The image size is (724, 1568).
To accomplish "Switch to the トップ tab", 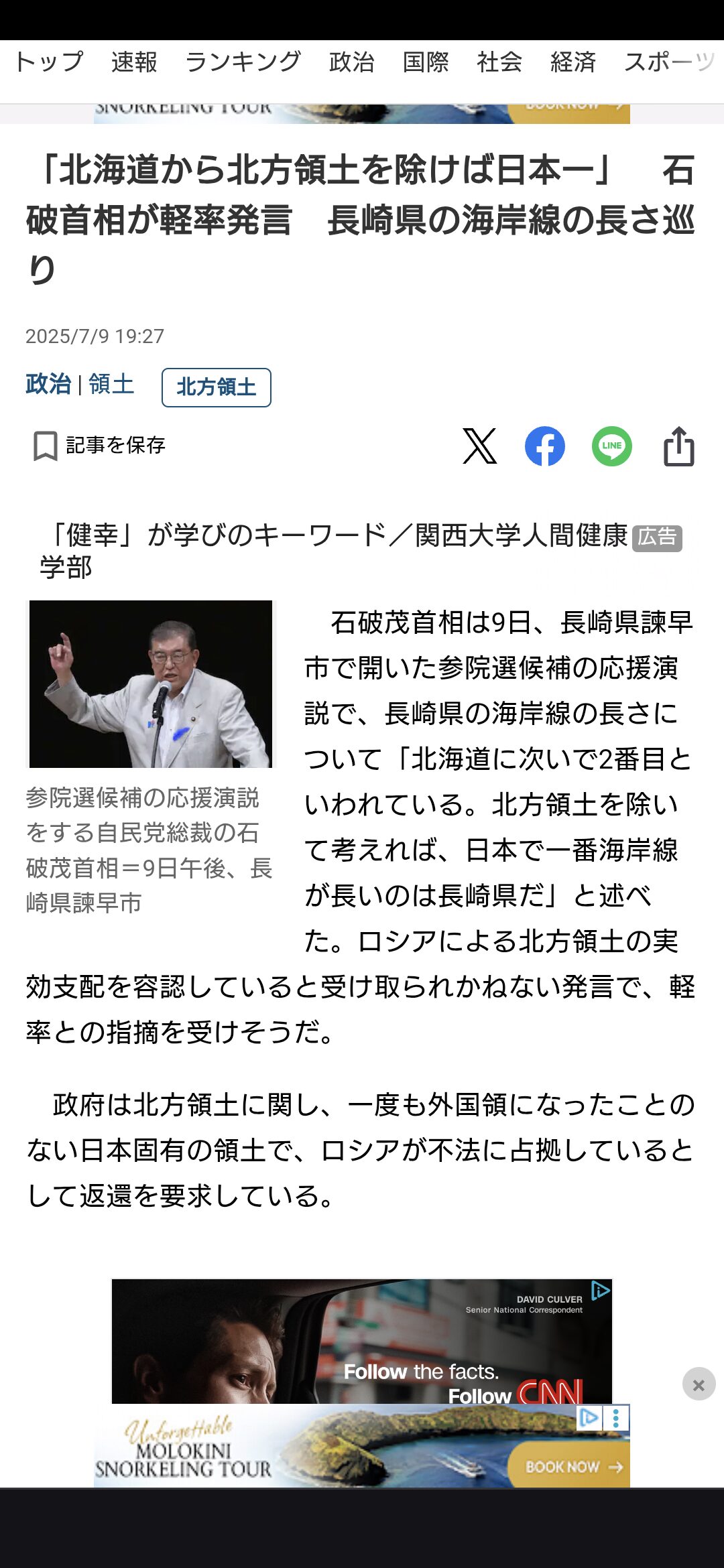I will (x=49, y=62).
